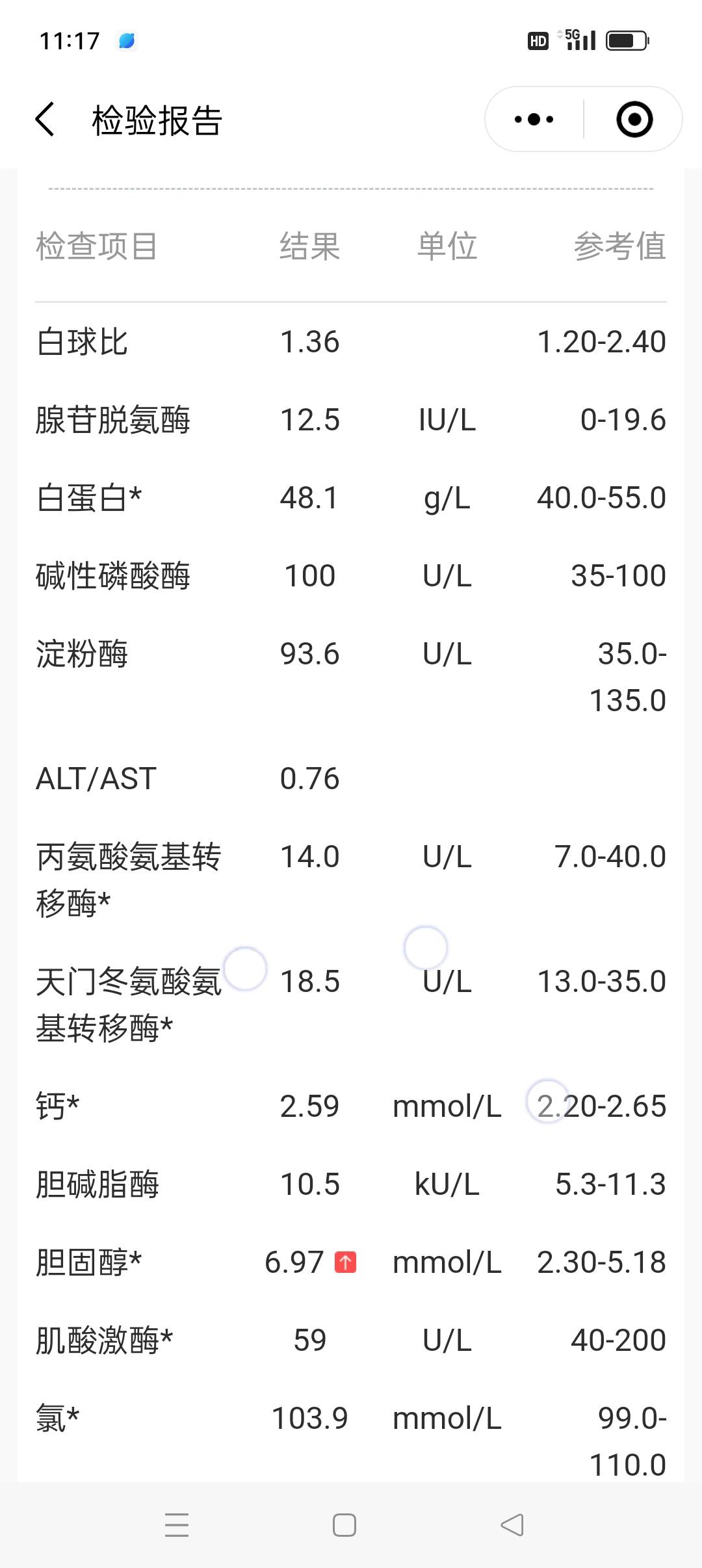
Task: Tap the home icon on the navigation bar
Action: coord(345,1524)
